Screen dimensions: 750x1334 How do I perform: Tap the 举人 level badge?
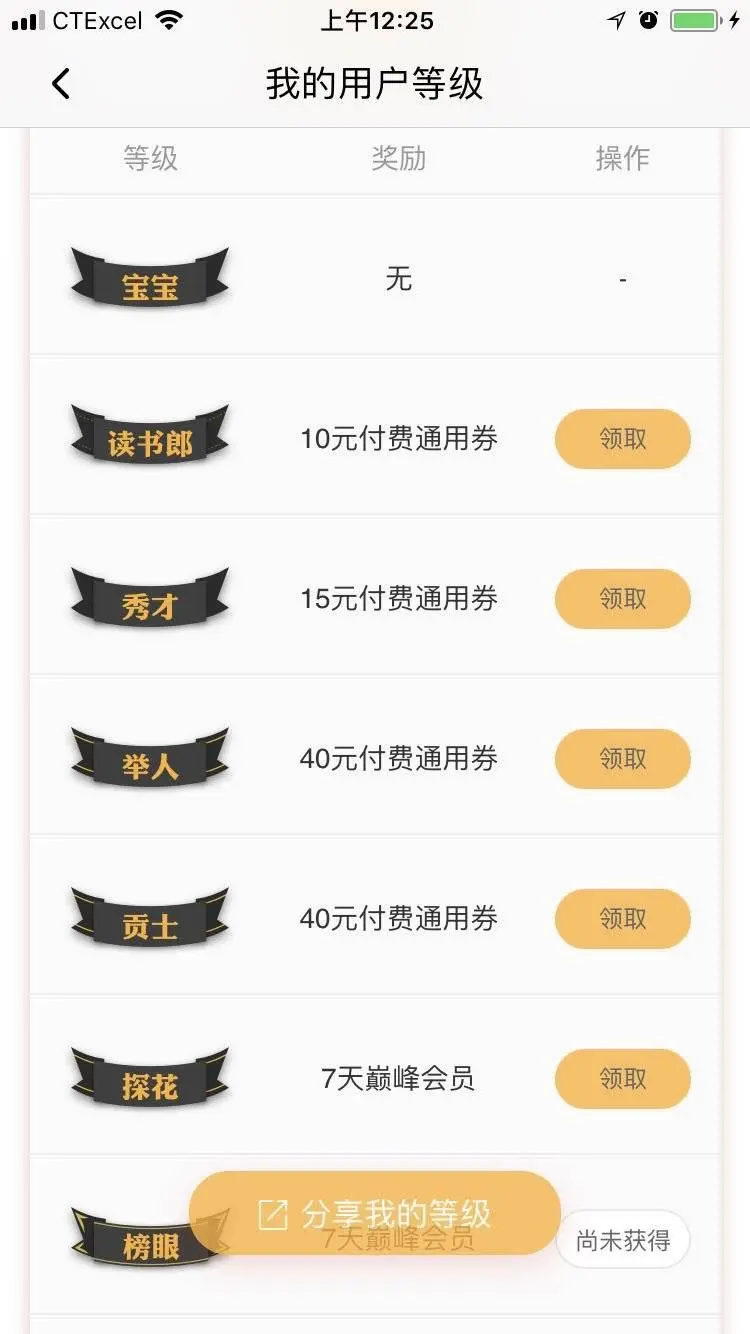coord(150,758)
